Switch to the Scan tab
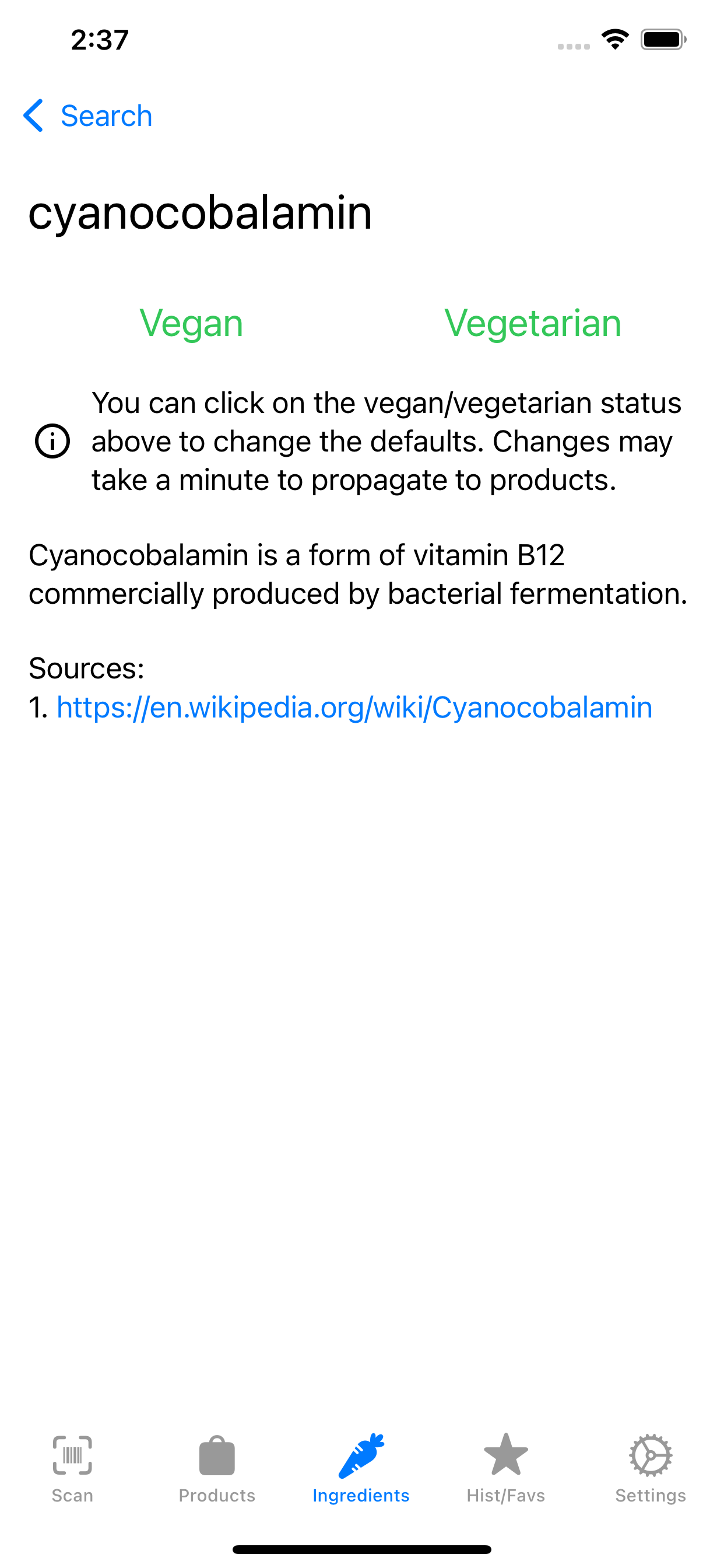The image size is (724, 1568). 72,1468
